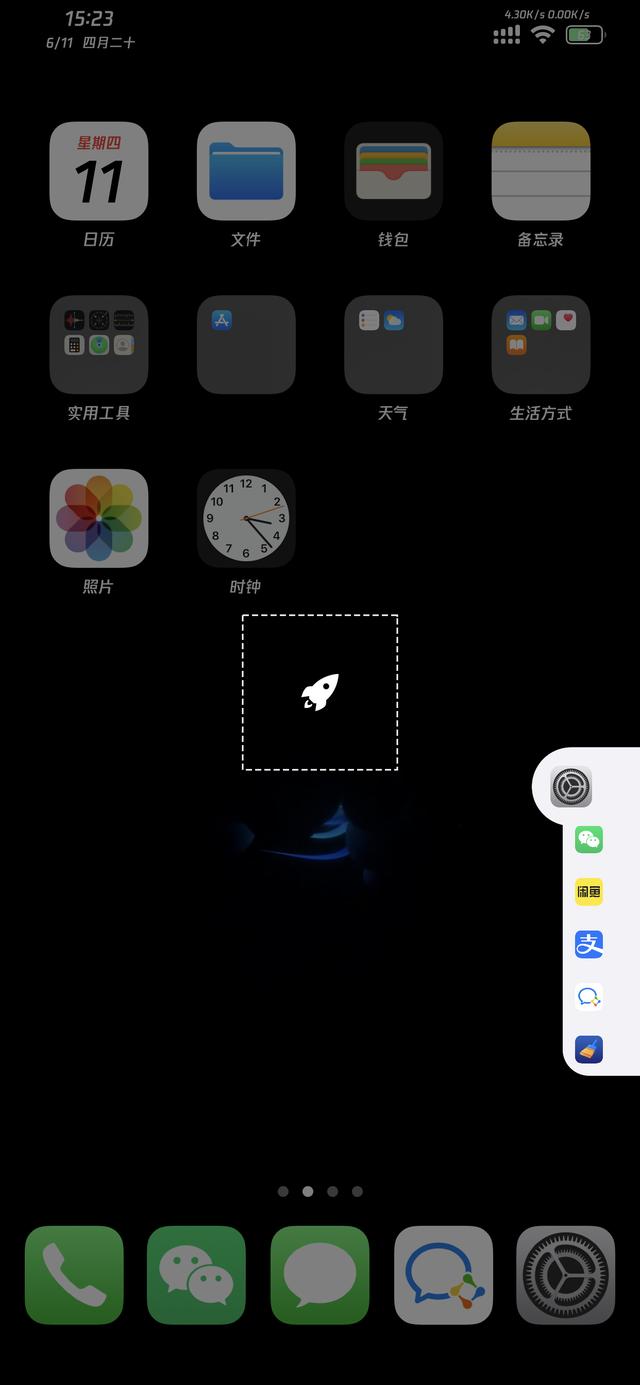
Task: Open the Phone app in dock
Action: pyautogui.click(x=74, y=1275)
